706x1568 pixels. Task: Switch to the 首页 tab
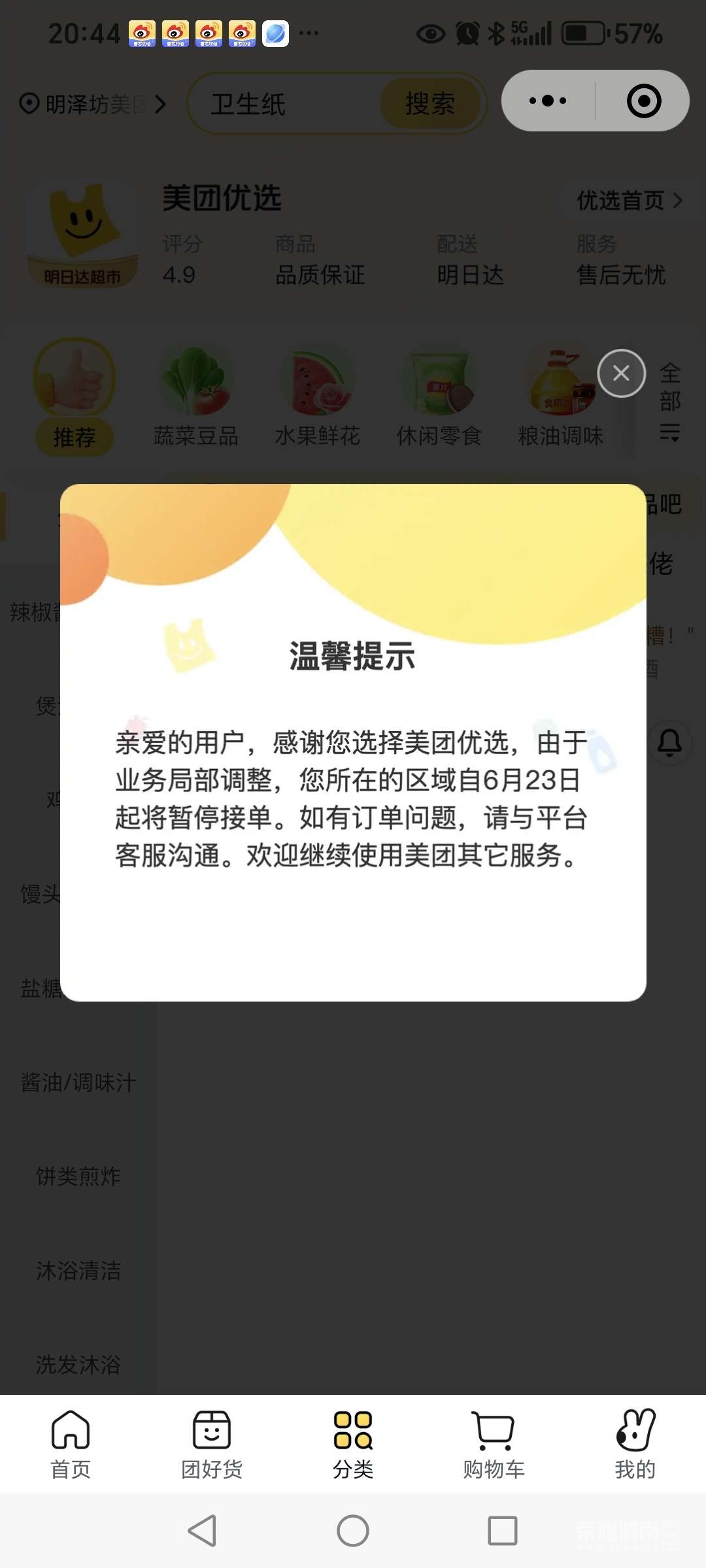point(71,1444)
